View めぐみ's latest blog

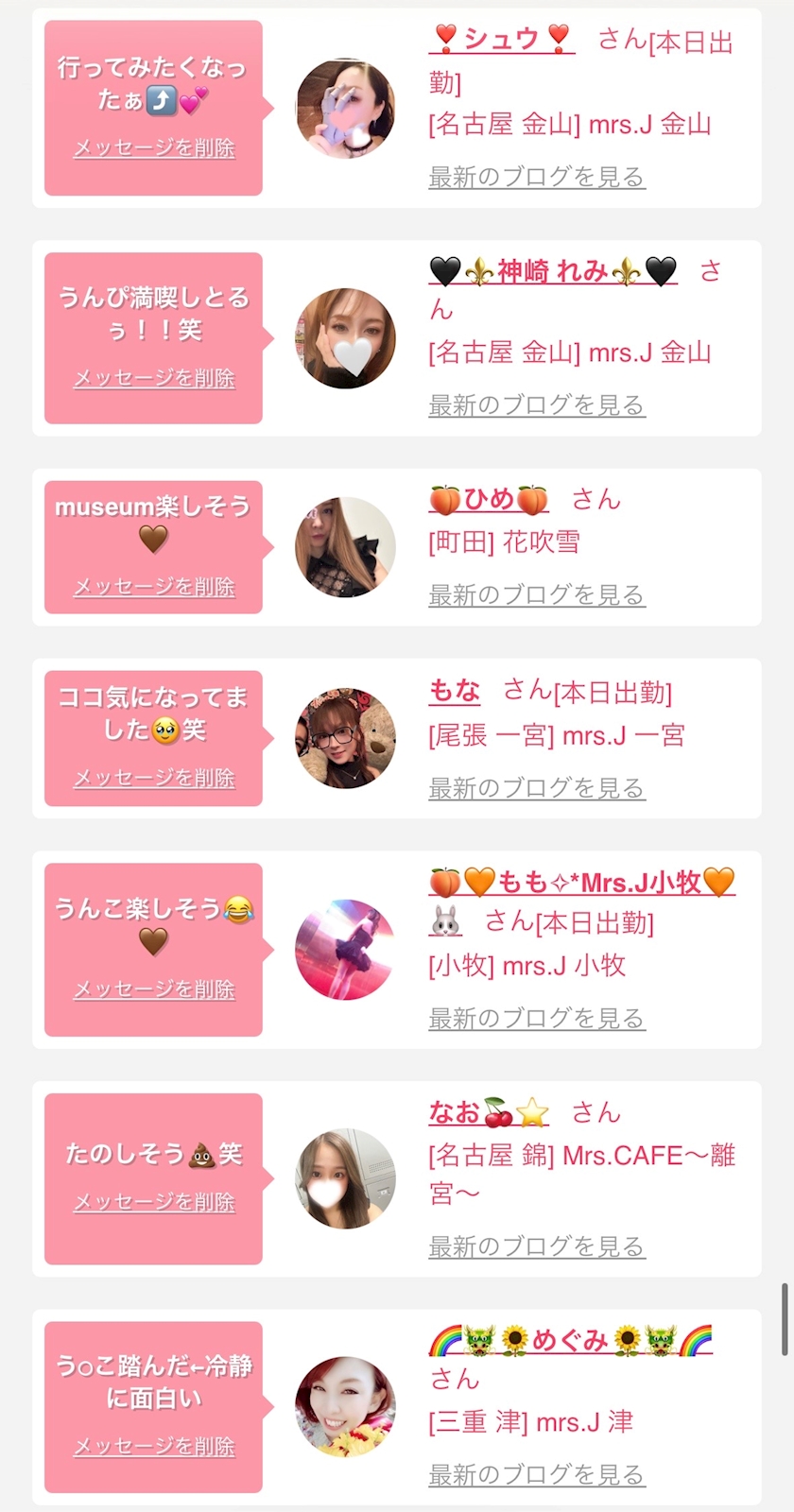537,1475
